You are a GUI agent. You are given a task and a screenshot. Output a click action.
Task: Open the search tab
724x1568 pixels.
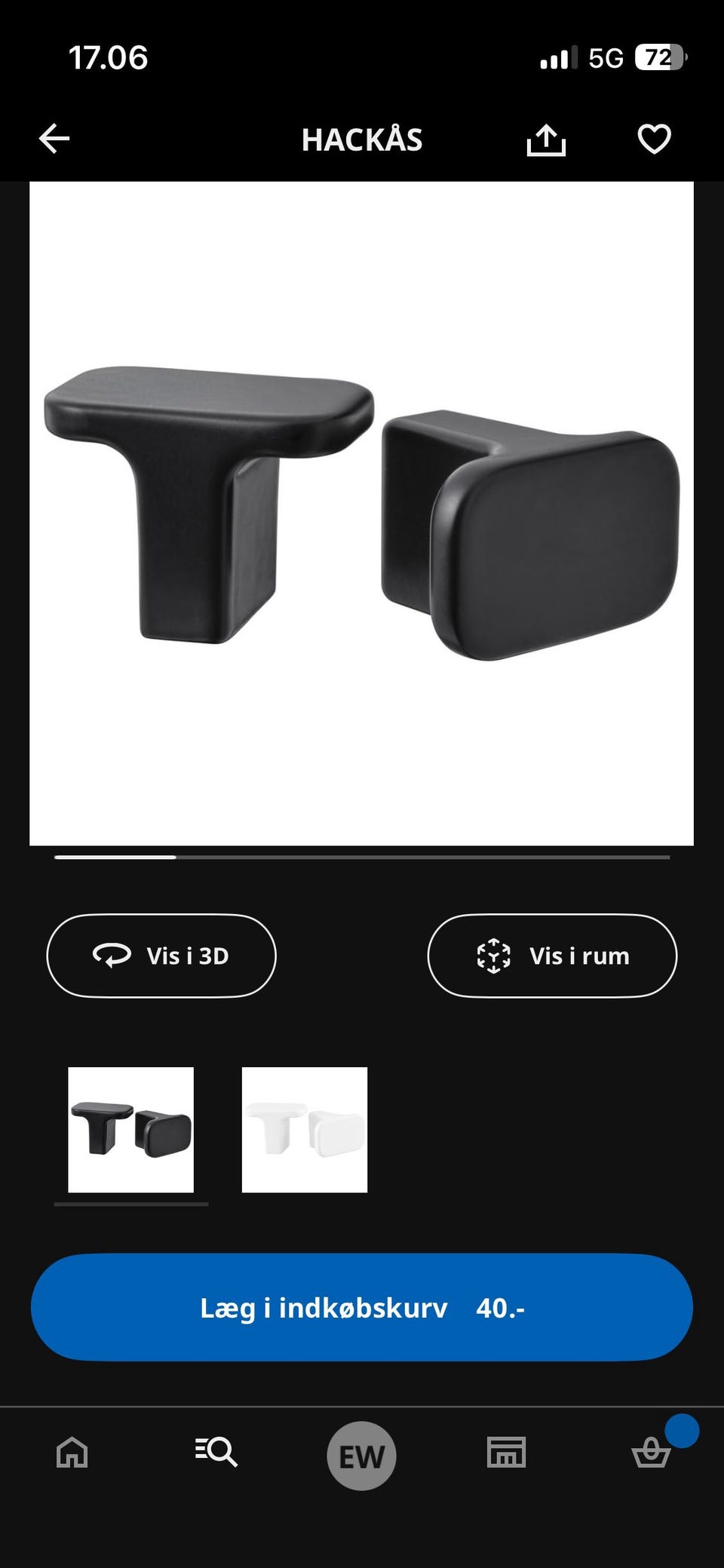pyautogui.click(x=216, y=1452)
